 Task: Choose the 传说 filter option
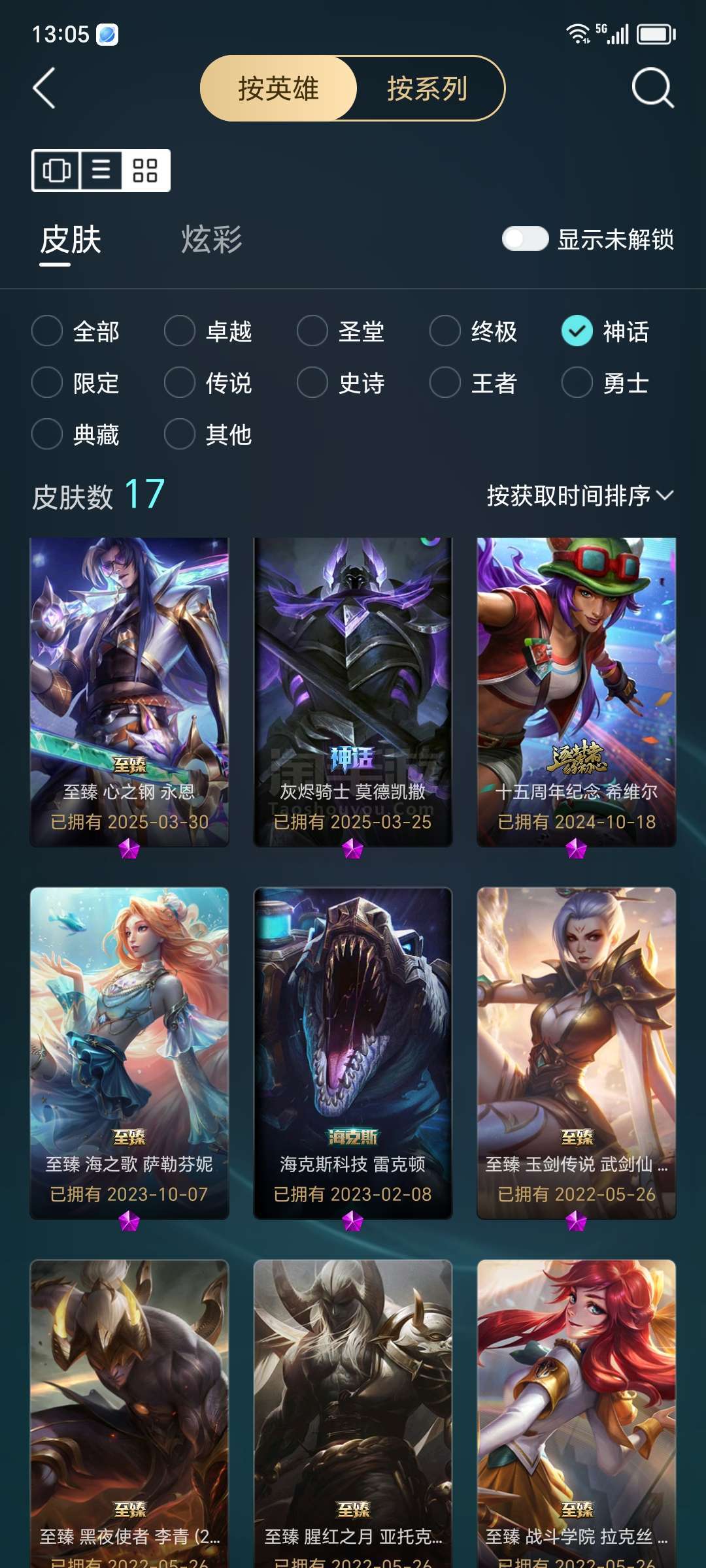209,383
